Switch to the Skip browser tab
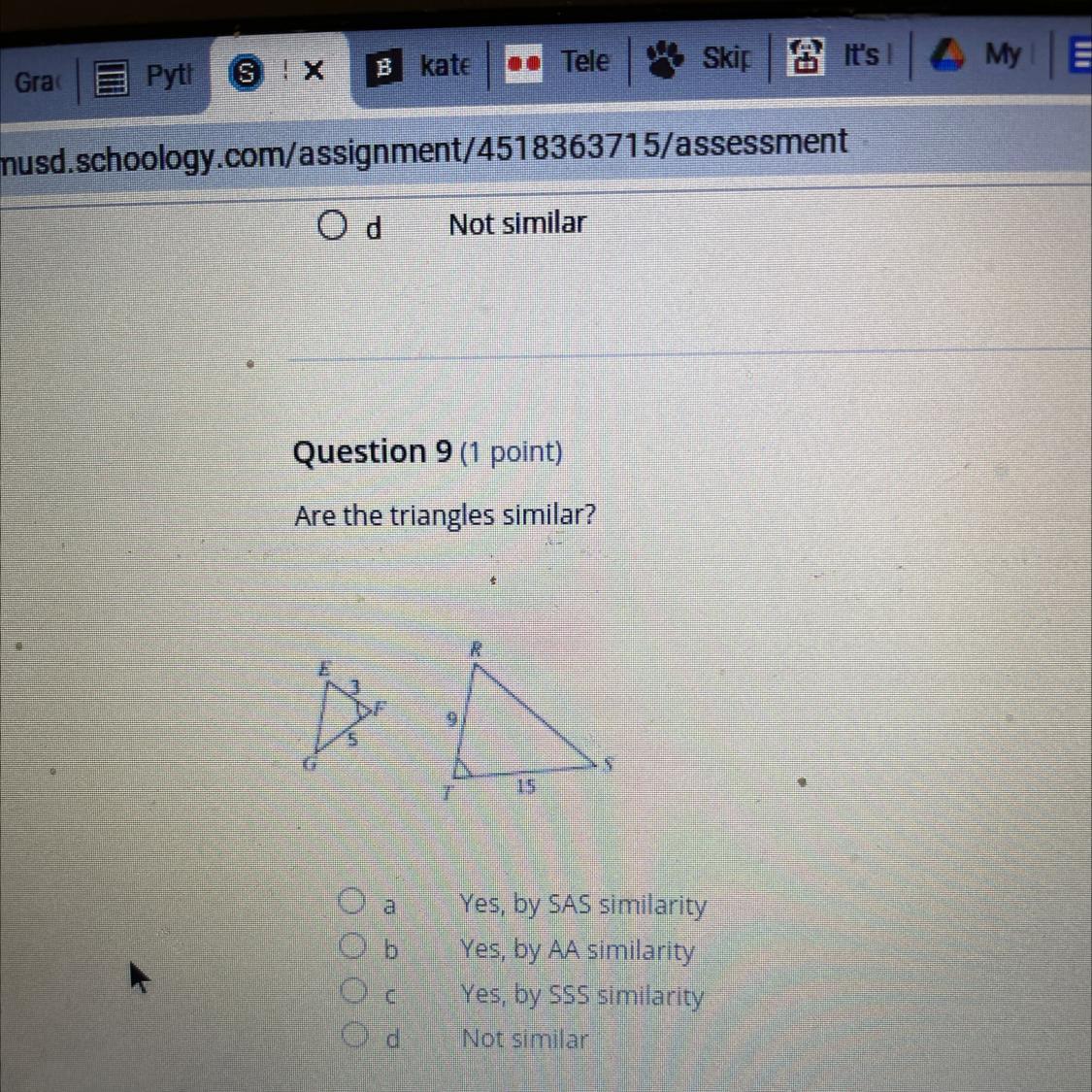The width and height of the screenshot is (1092, 1092). 699,58
